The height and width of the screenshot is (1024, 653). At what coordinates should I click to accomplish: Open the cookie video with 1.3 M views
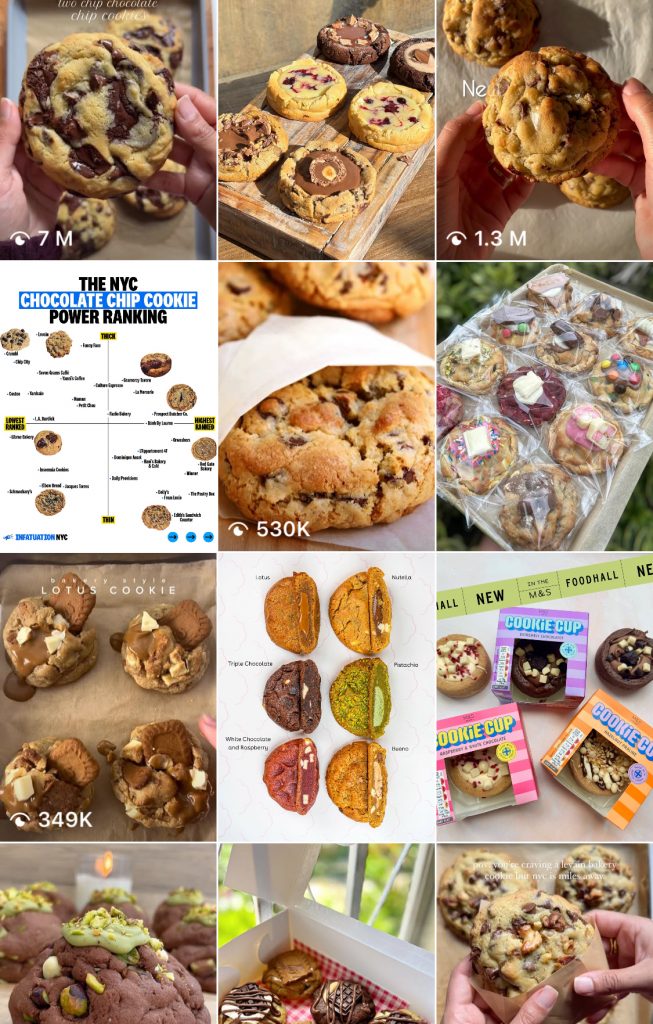tap(545, 130)
